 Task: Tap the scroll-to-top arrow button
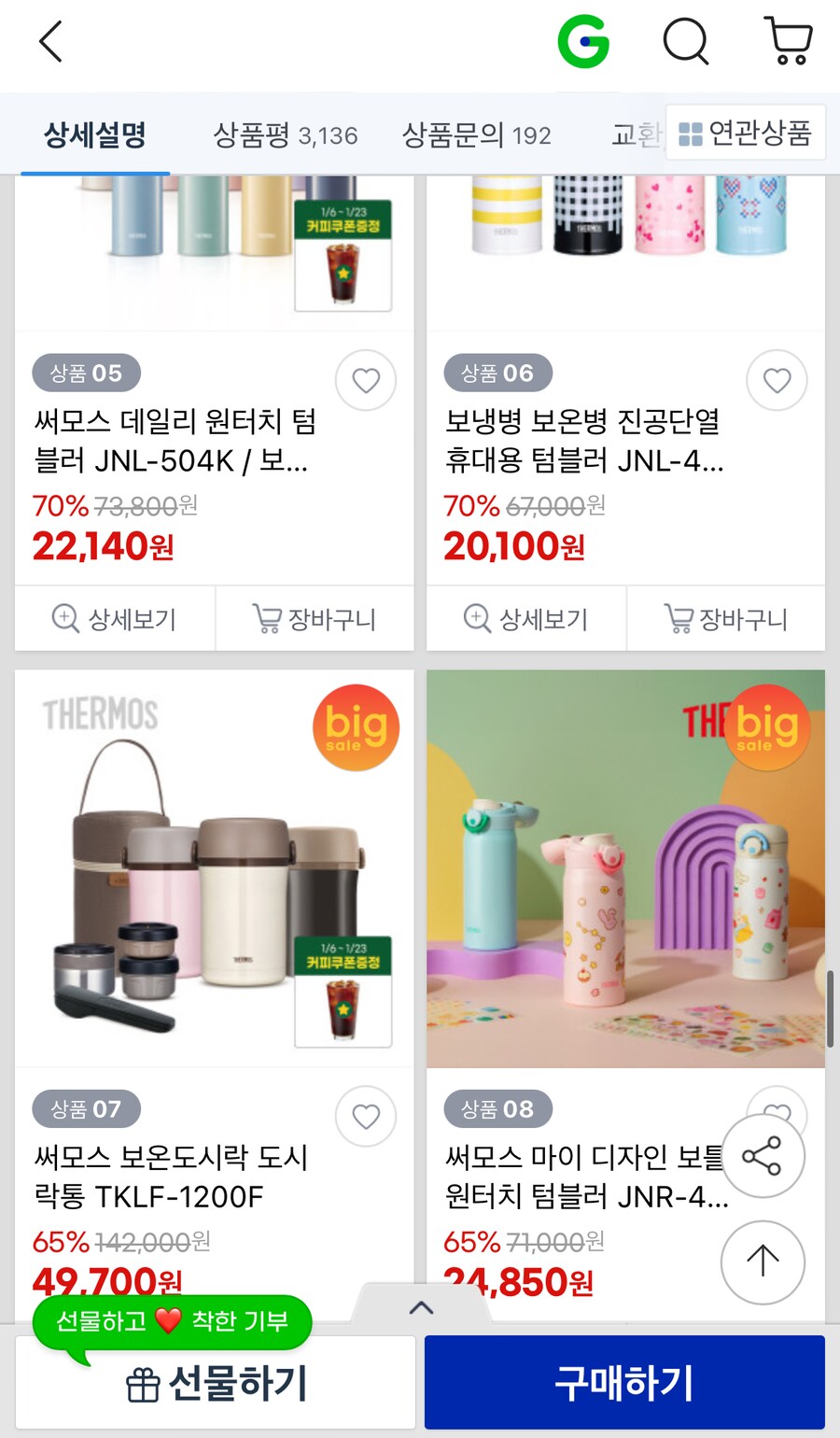click(x=763, y=1262)
